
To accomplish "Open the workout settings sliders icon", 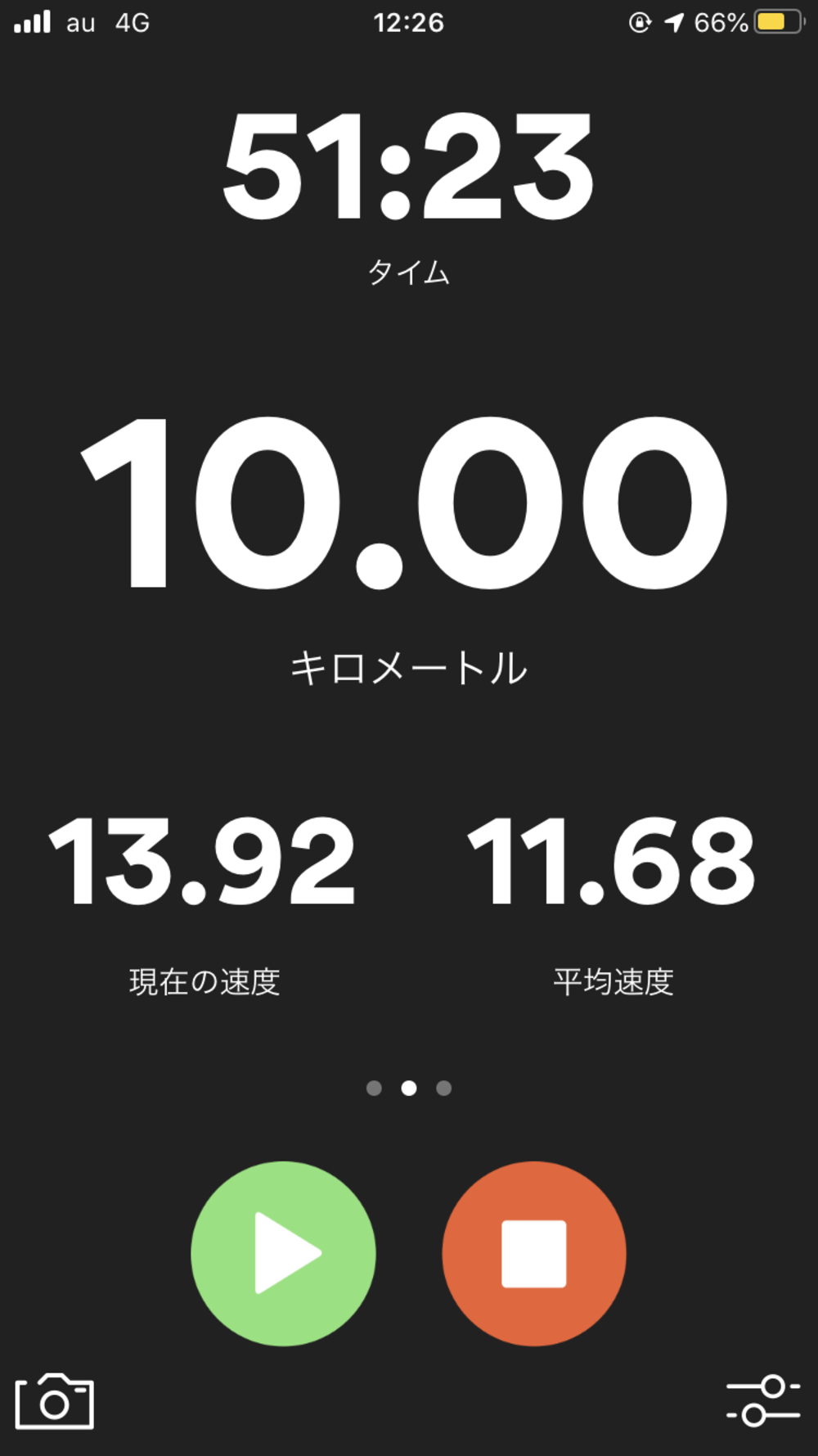I will [762, 1400].
